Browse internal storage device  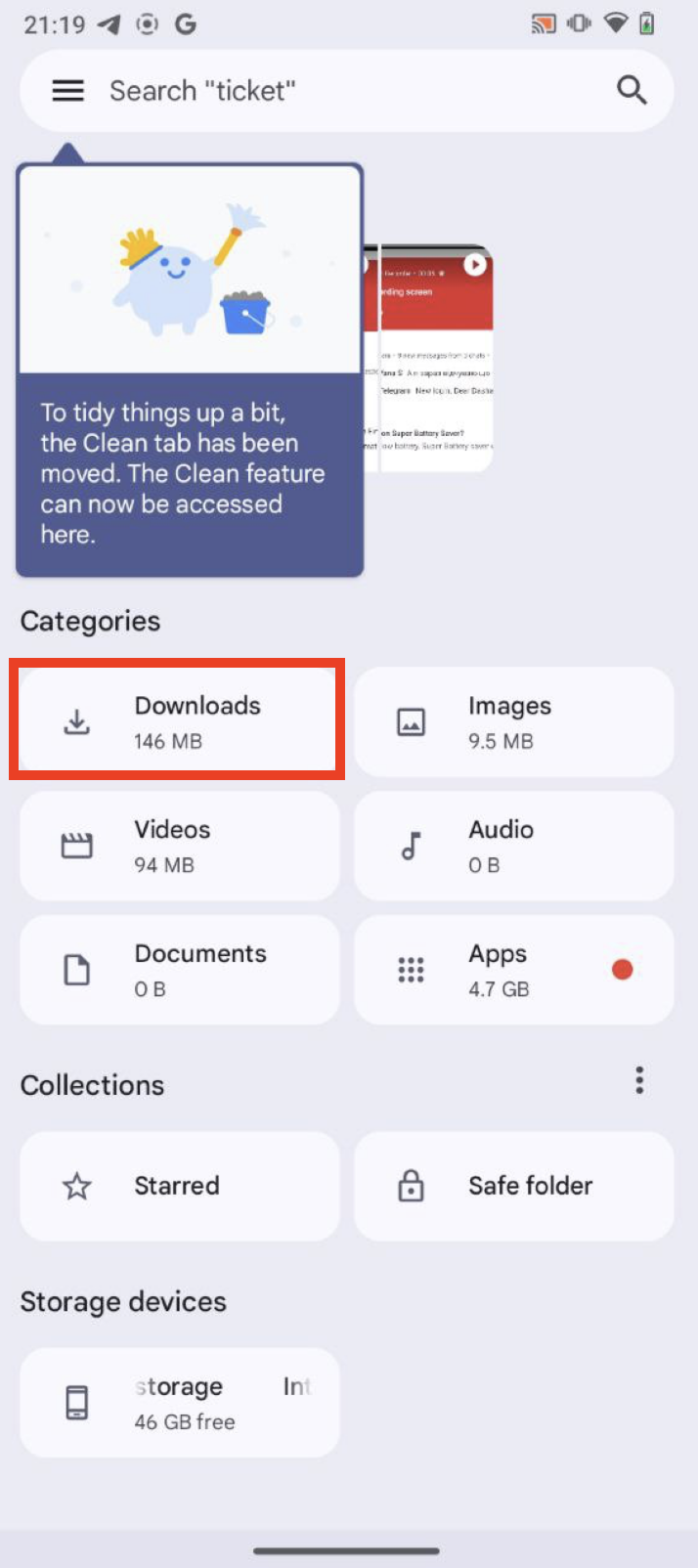(180, 1403)
